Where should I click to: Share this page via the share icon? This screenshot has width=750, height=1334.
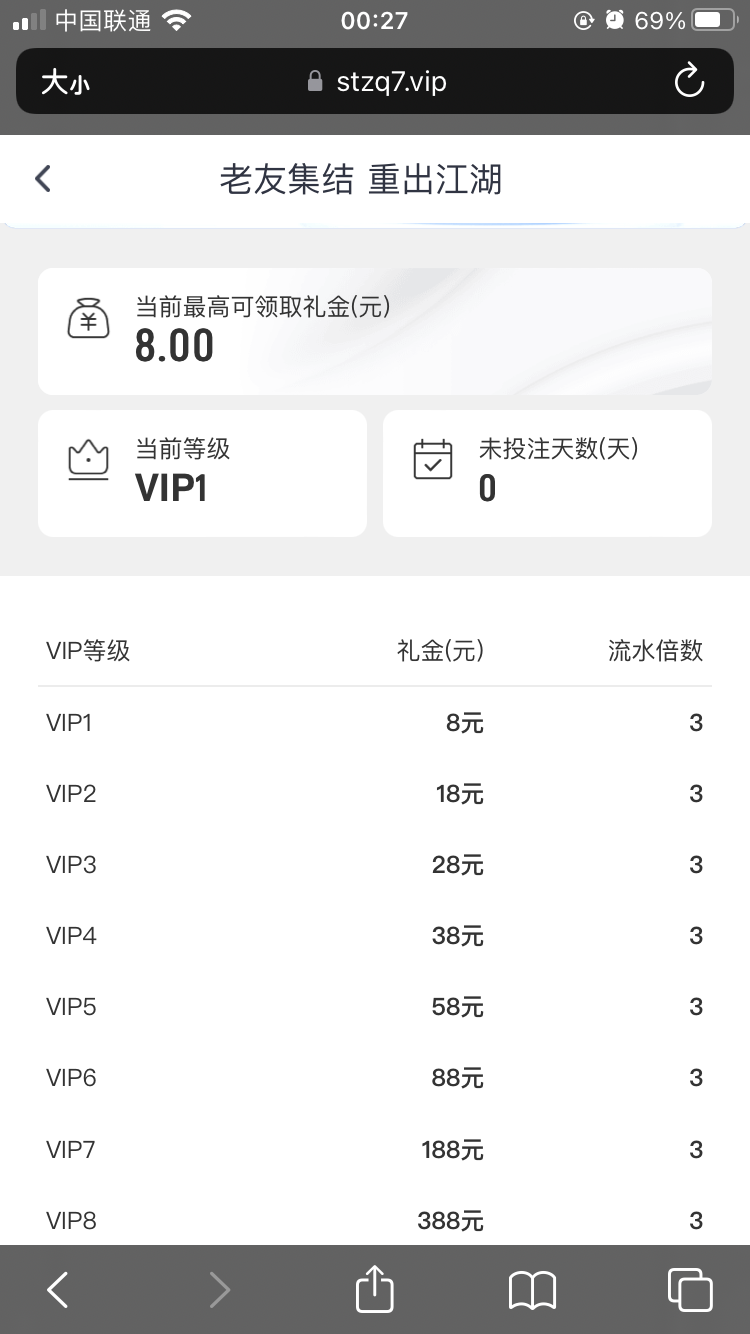(375, 1289)
